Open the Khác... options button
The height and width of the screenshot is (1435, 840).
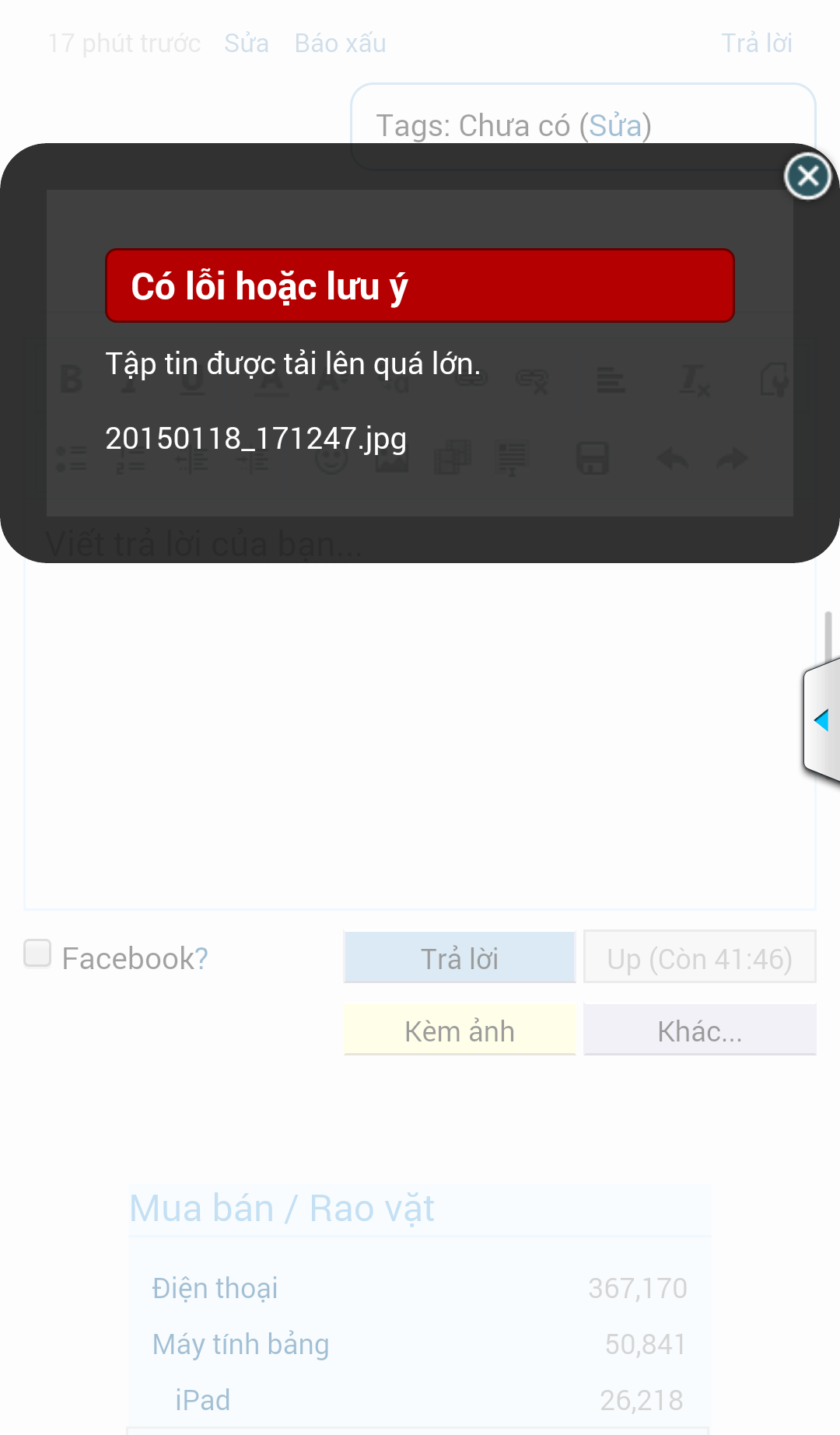point(700,1030)
